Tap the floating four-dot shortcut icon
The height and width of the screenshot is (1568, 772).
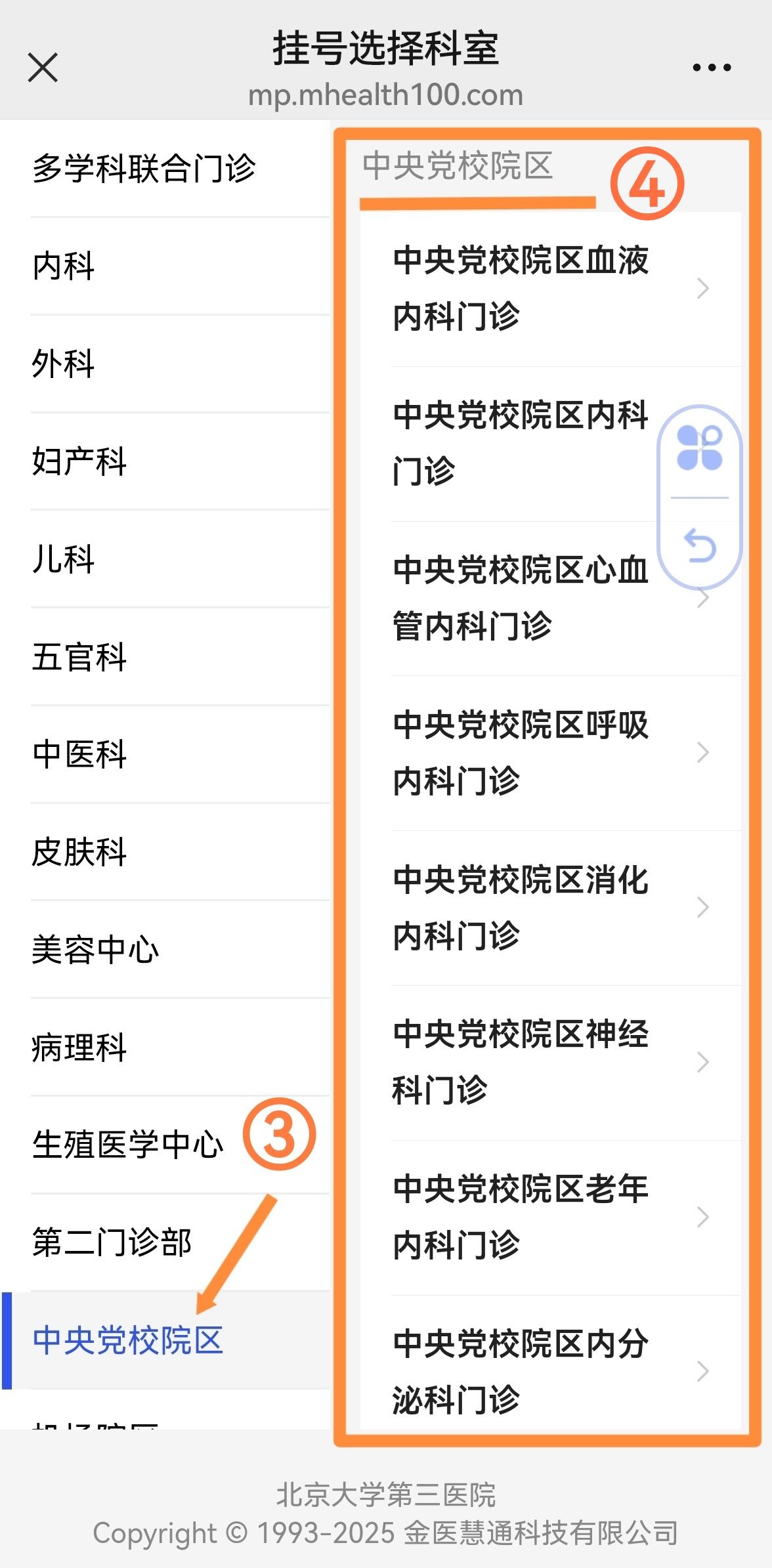tap(700, 448)
